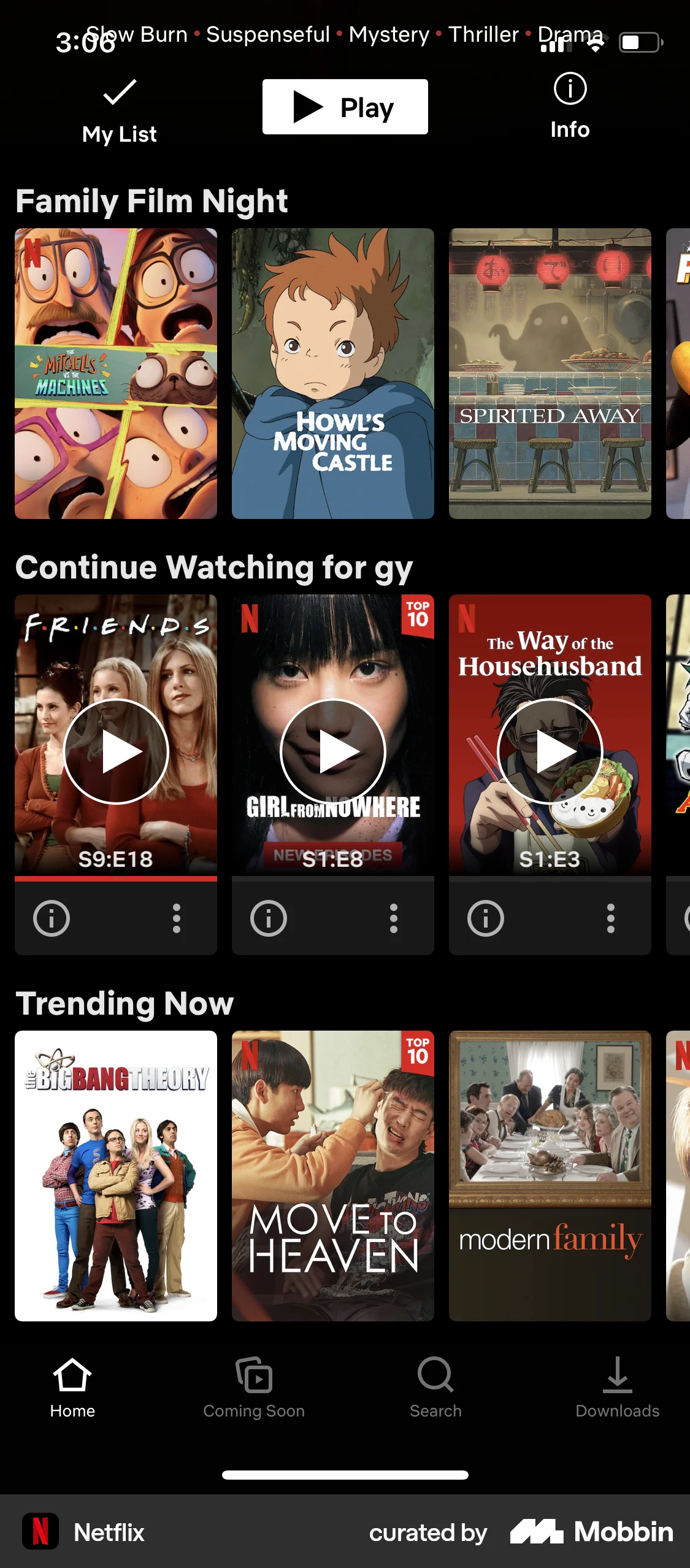Tap the Mobbin link at the bottom
The width and height of the screenshot is (690, 1568).
coord(591,1532)
